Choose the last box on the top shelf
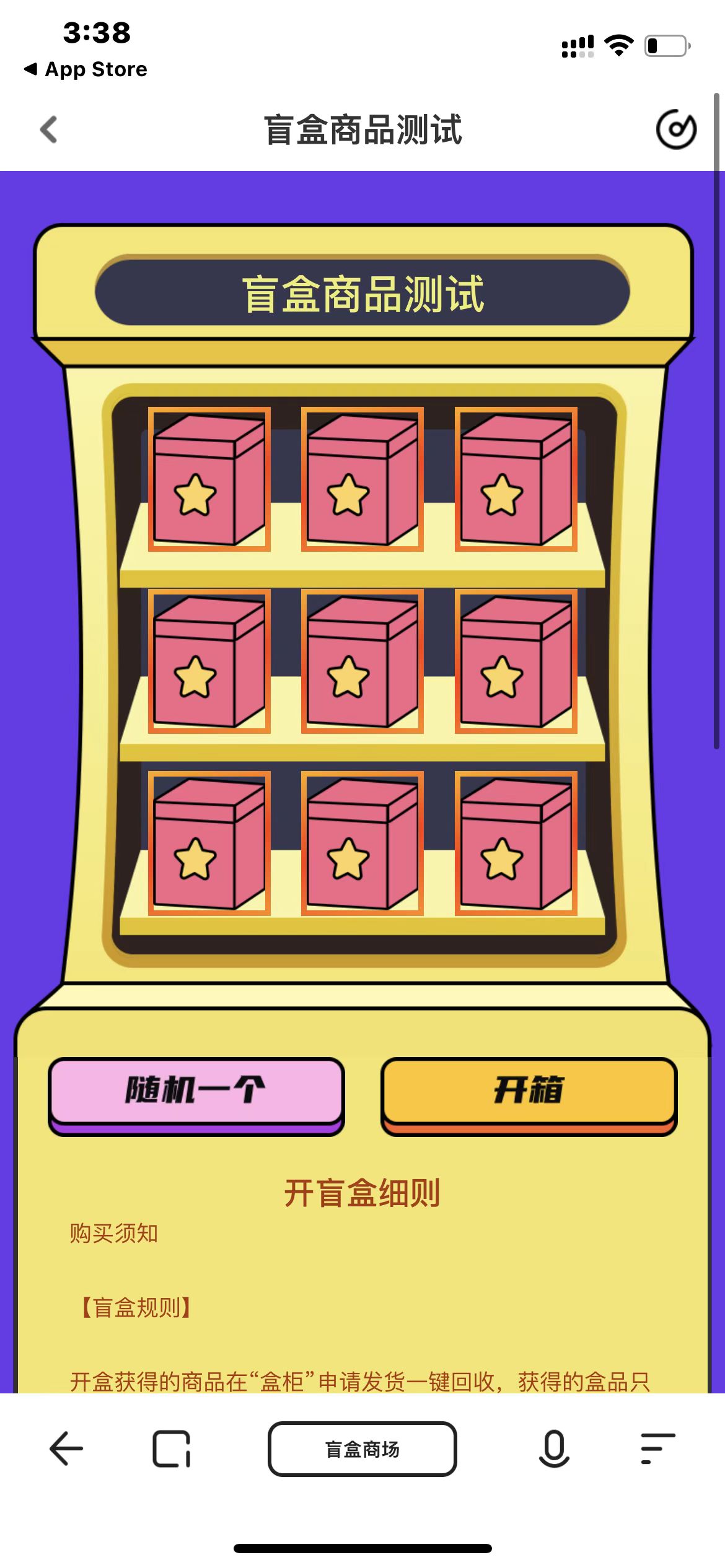 [516, 479]
